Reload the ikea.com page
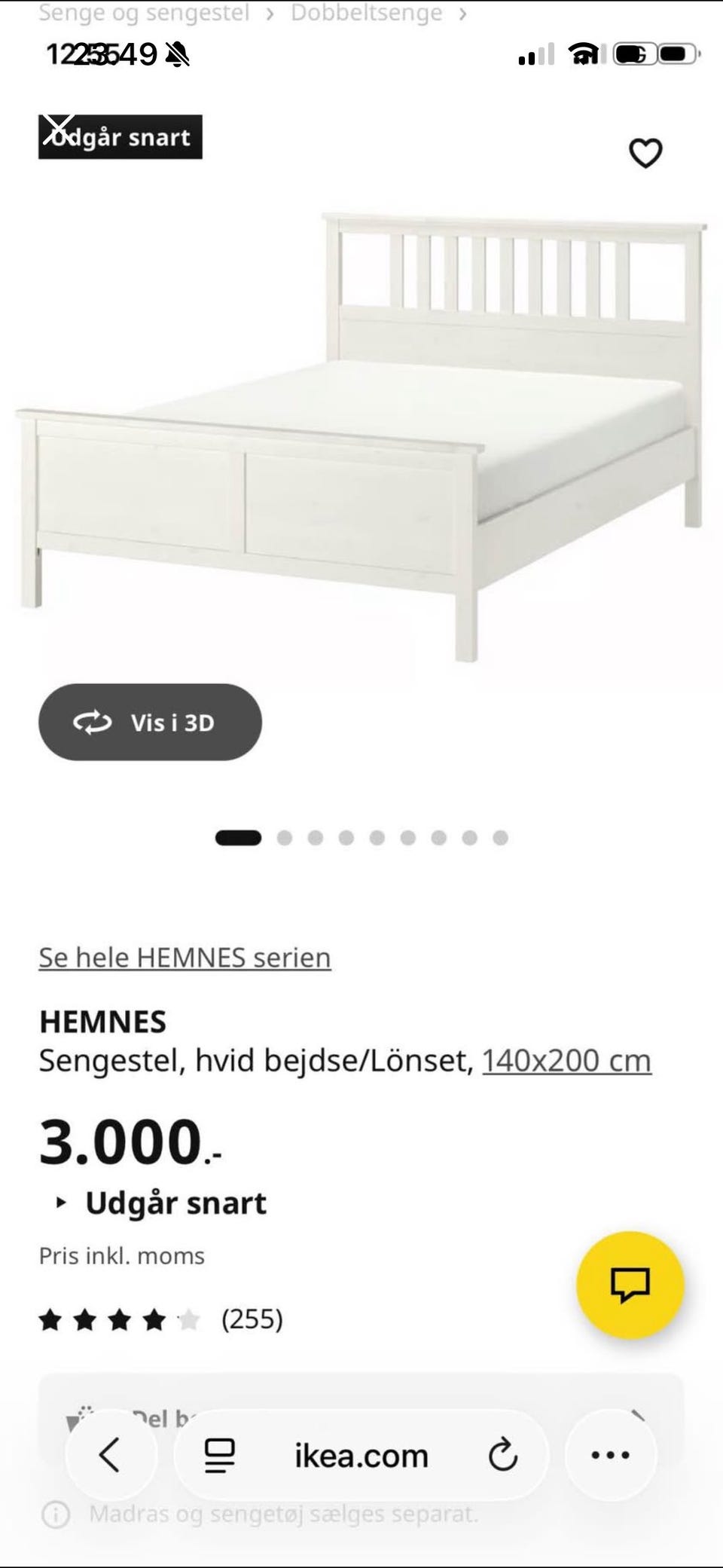 [x=503, y=1455]
